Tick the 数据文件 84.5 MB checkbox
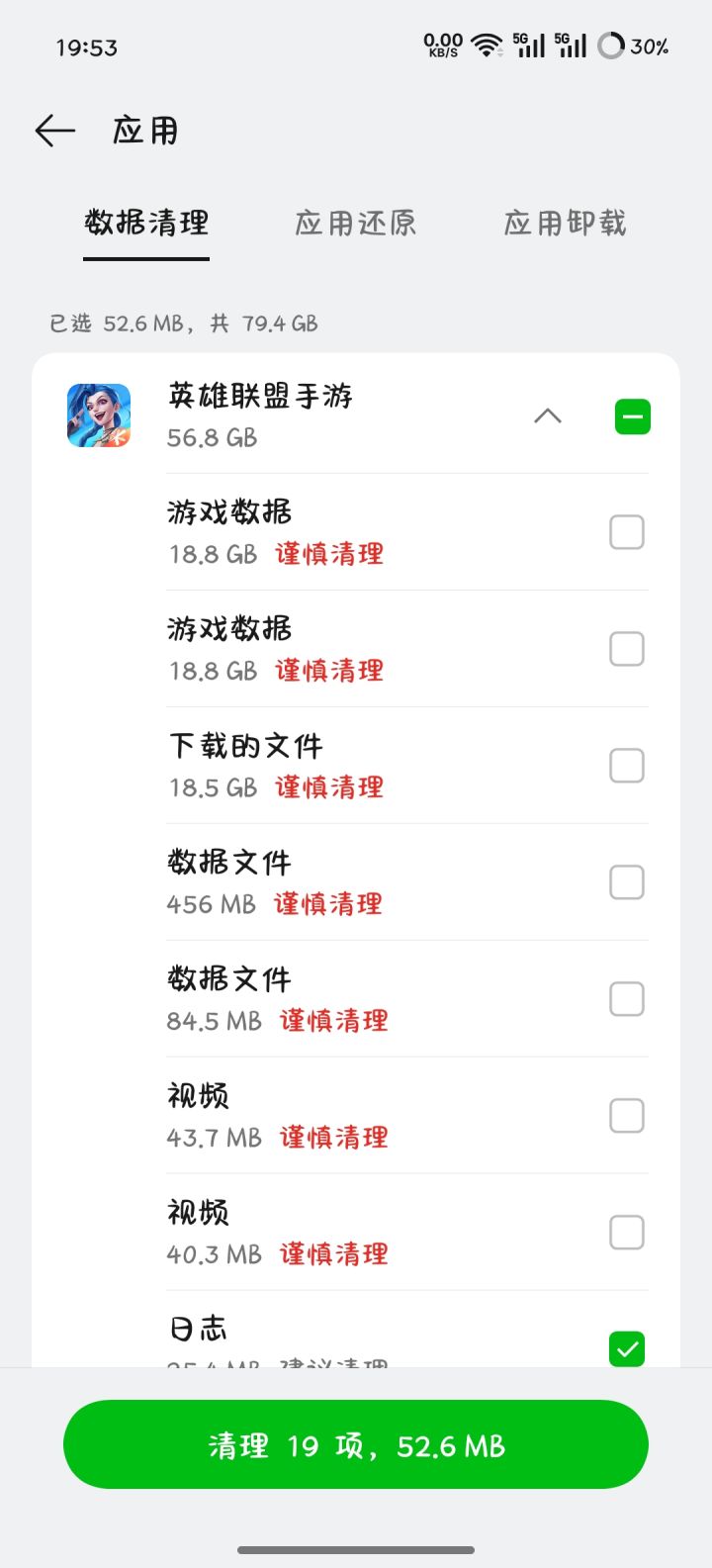The height and width of the screenshot is (1568, 712). pyautogui.click(x=627, y=999)
